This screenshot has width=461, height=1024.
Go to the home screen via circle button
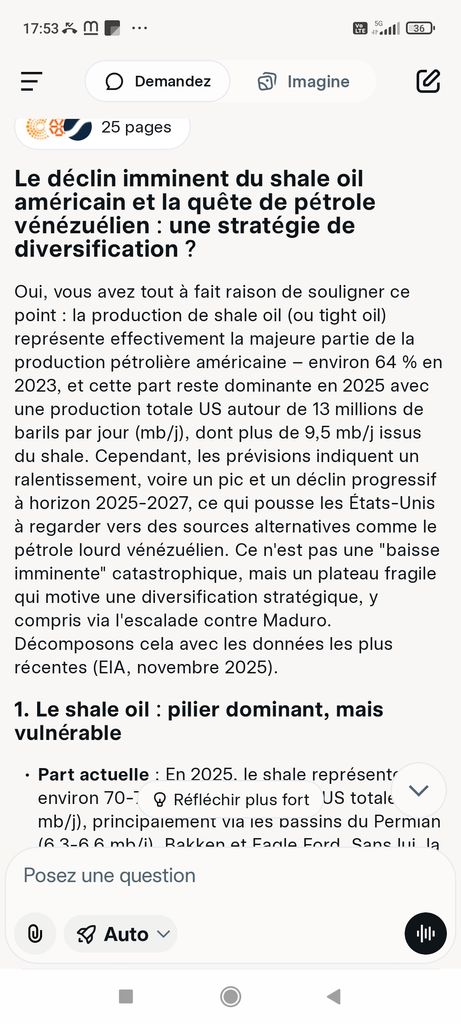point(230,996)
